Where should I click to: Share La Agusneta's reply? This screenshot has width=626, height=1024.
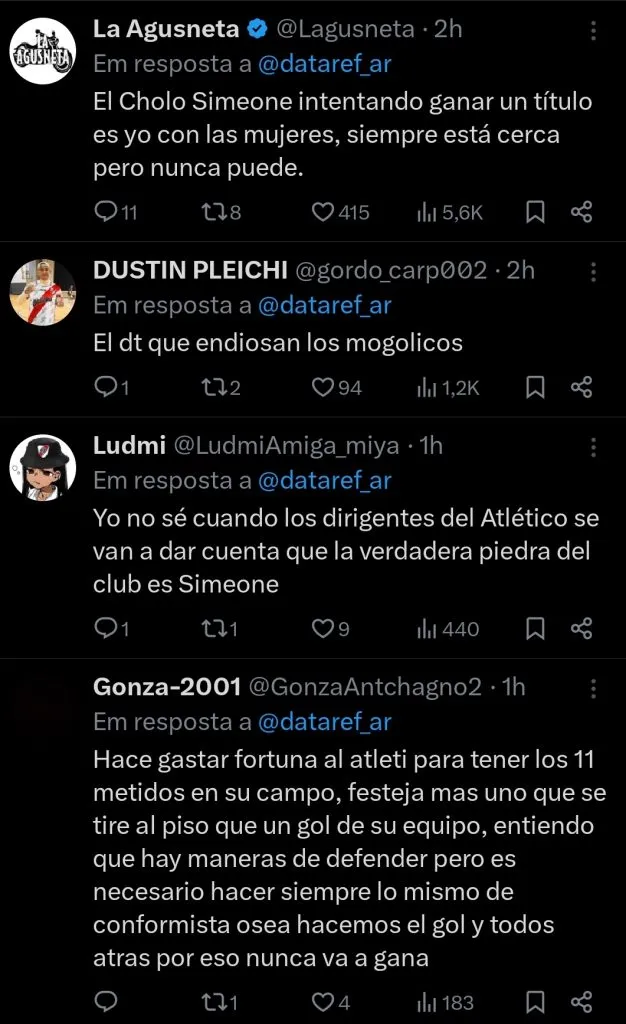tap(582, 212)
